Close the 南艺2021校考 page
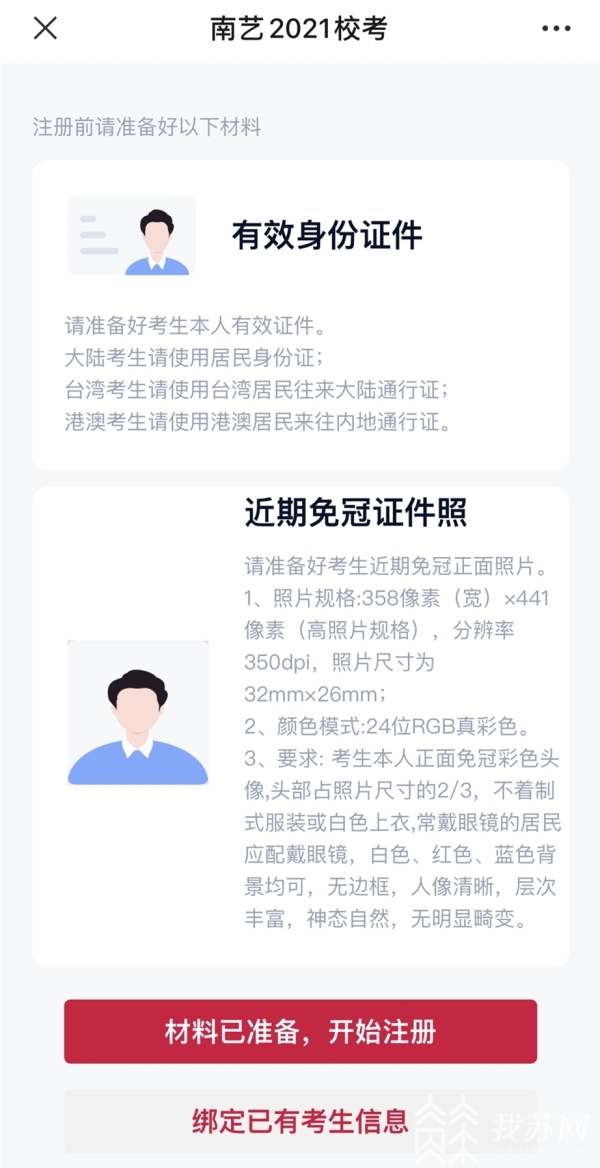The image size is (600, 1168). tap(45, 28)
